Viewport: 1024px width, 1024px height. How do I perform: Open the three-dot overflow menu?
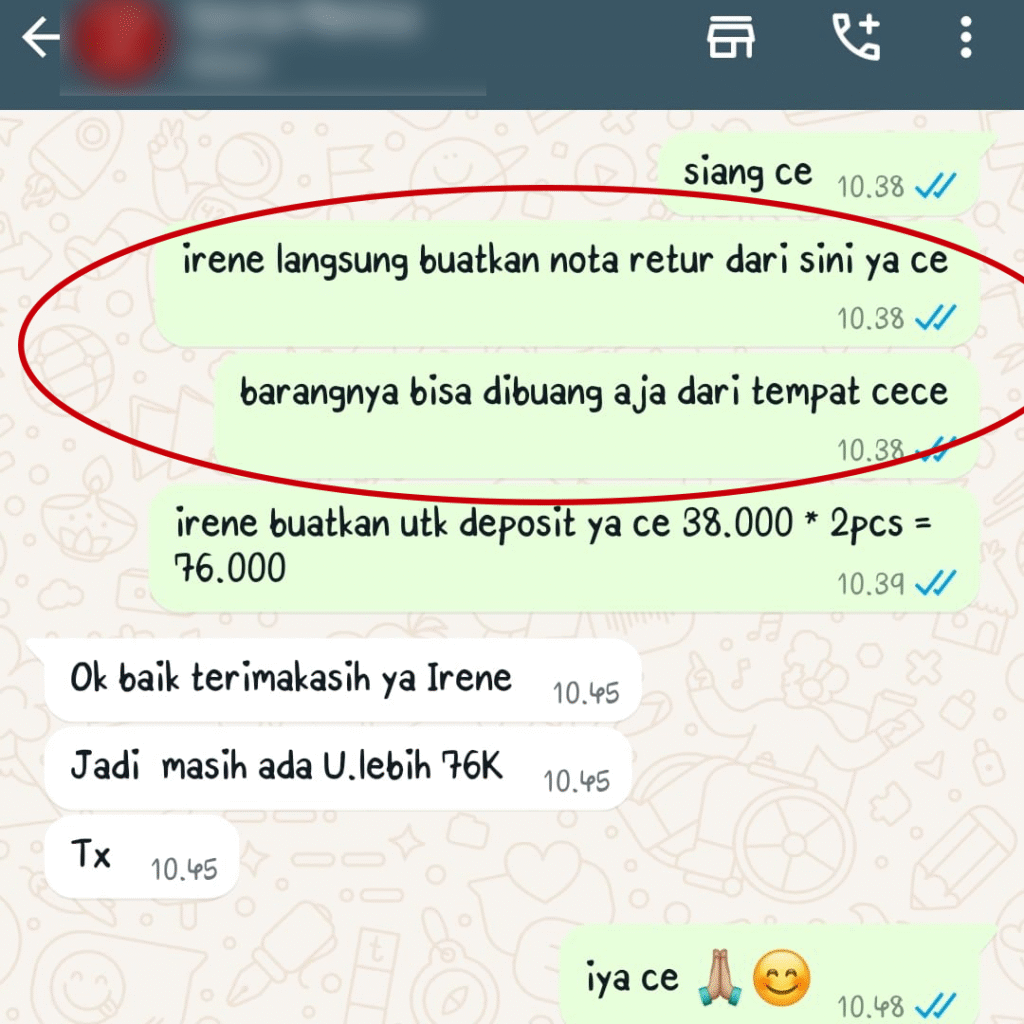(x=965, y=38)
